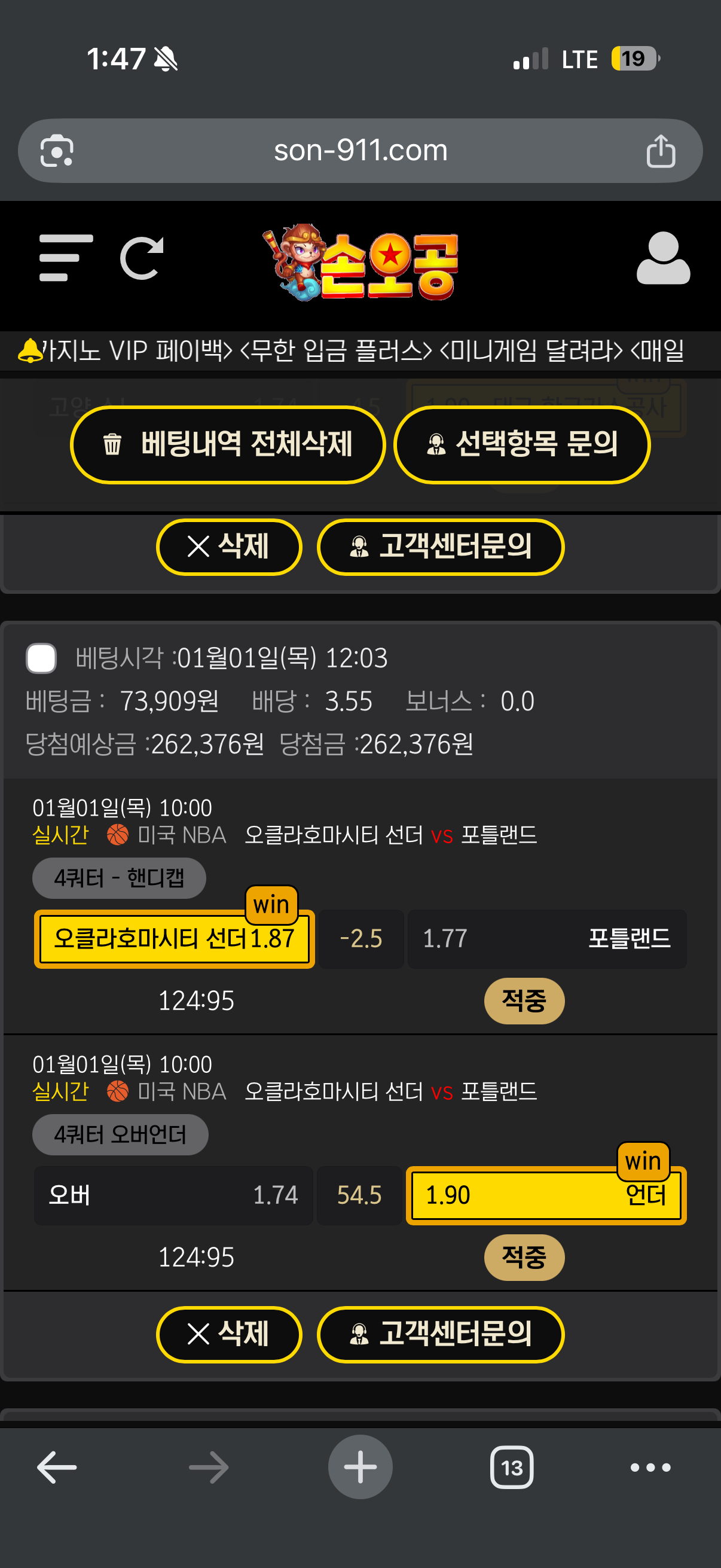
Task: Tap 베팅내역 전체삭제 button
Action: (x=228, y=444)
